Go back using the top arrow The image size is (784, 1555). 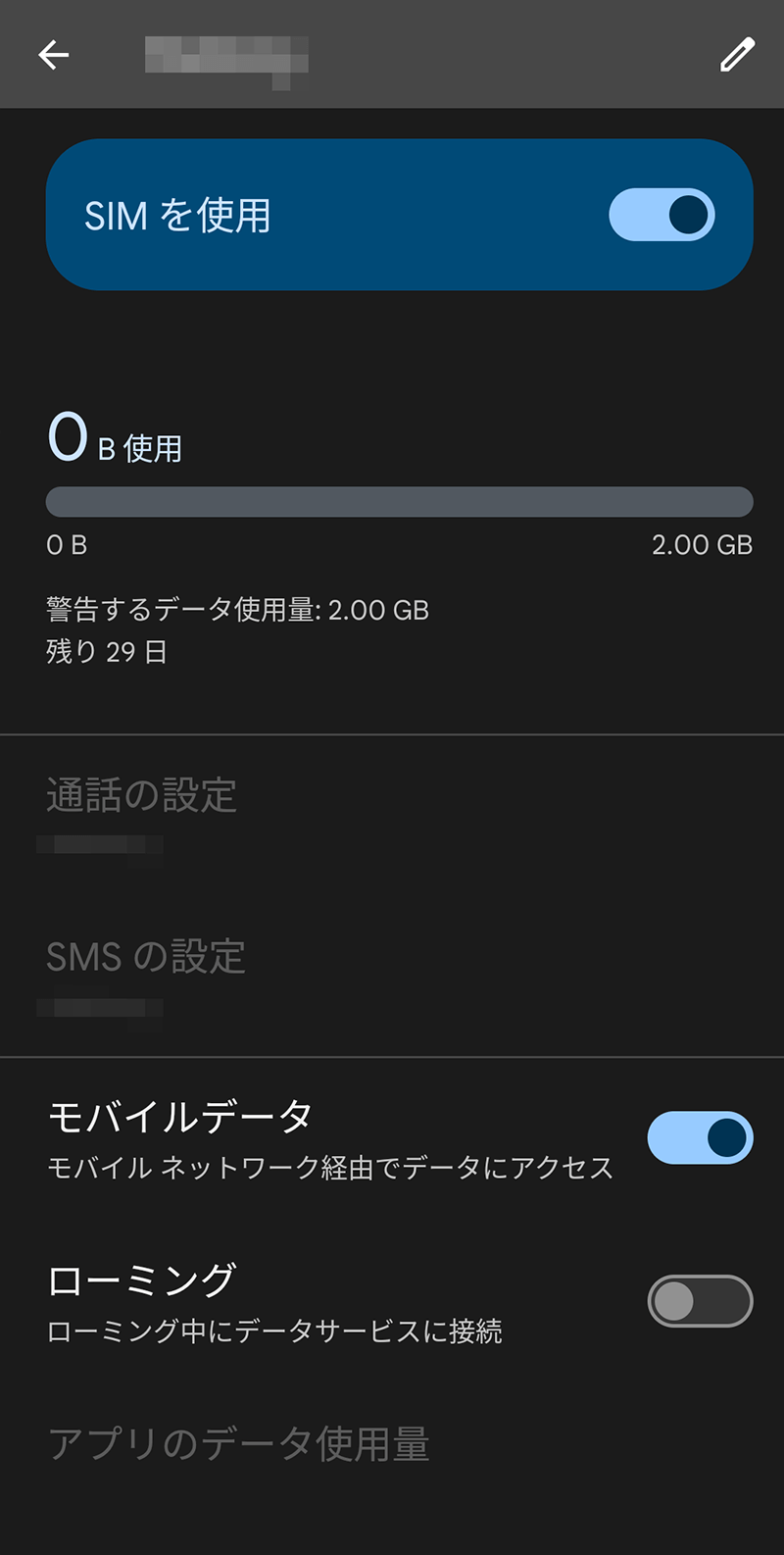pyautogui.click(x=54, y=55)
